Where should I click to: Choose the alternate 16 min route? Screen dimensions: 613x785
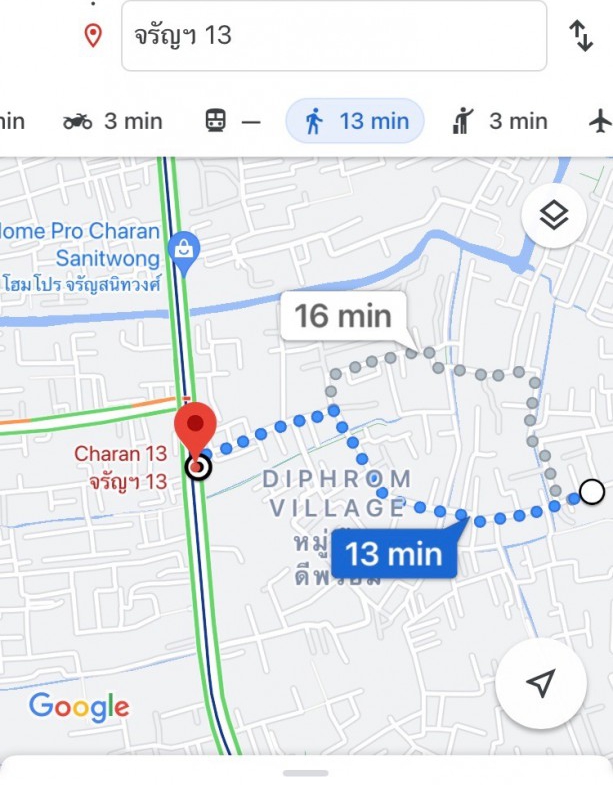pyautogui.click(x=342, y=316)
